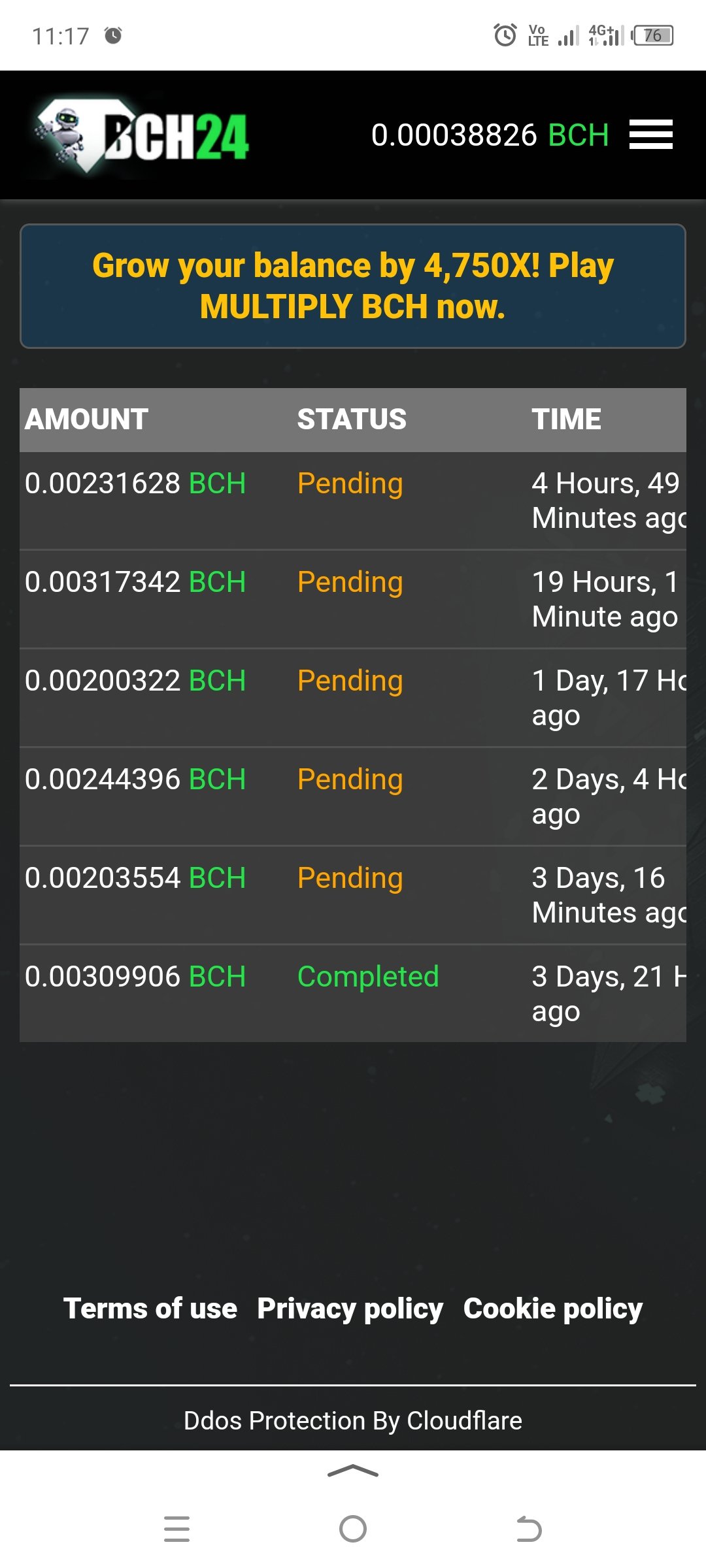Read the Cookie policy
The image size is (706, 1568).
(x=553, y=1309)
